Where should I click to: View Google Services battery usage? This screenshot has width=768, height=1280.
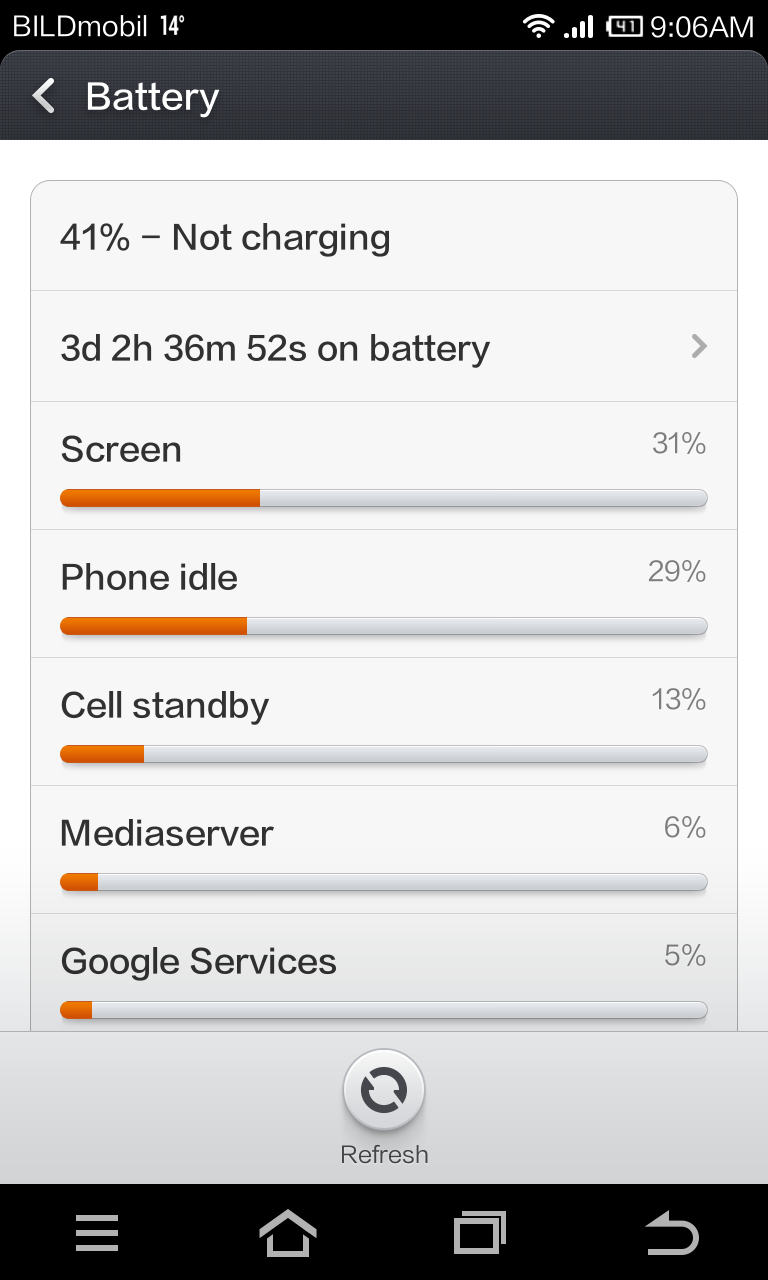[384, 973]
